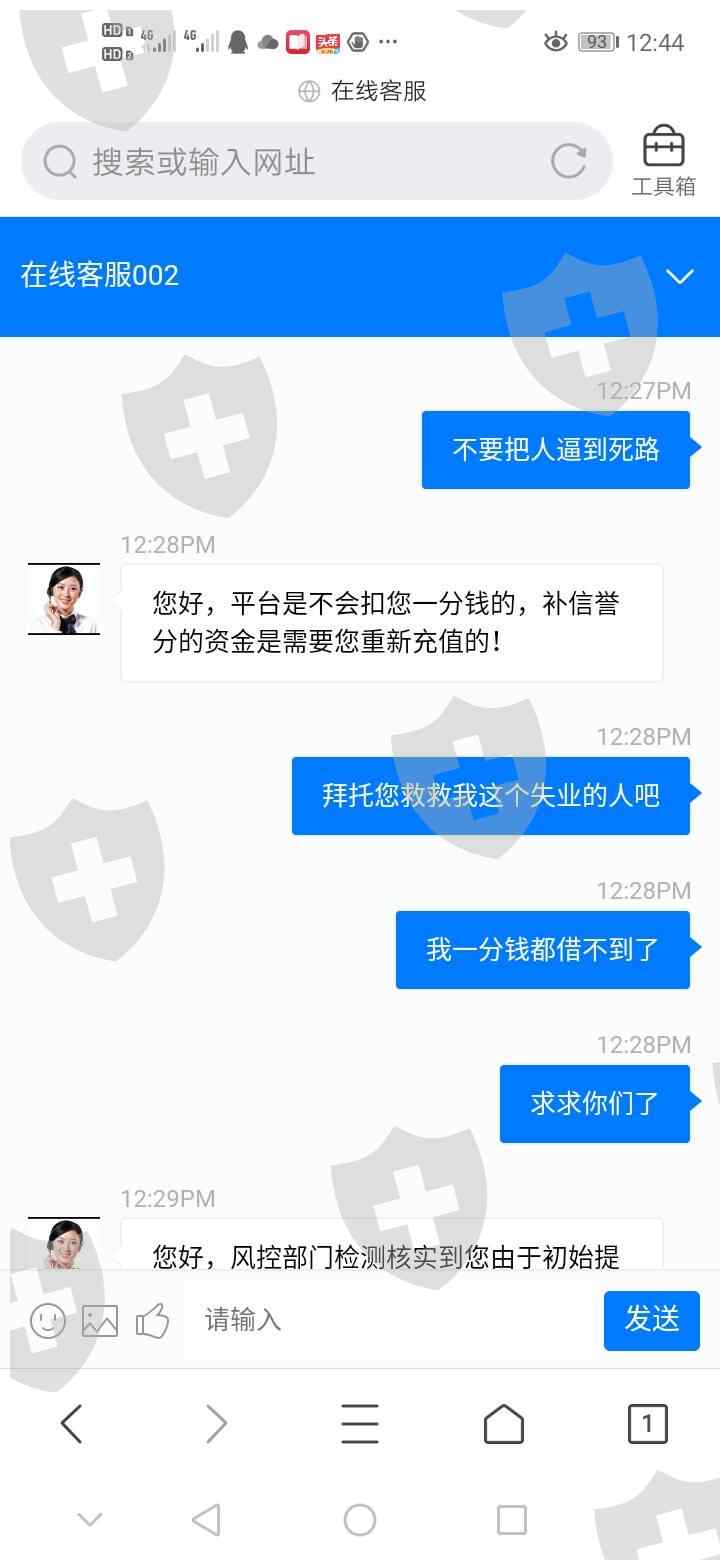Open the browser tabs switcher

click(x=647, y=1423)
